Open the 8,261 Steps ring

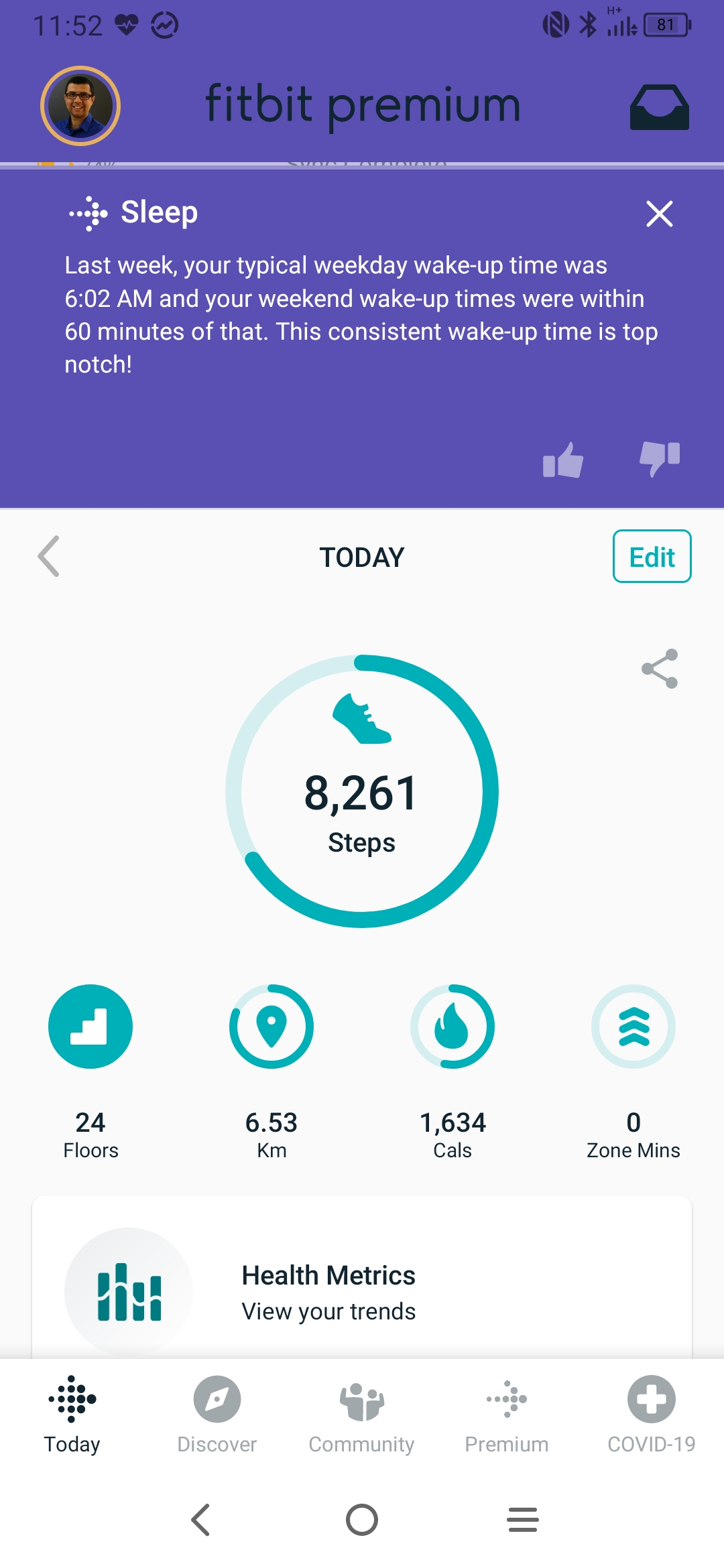click(x=362, y=791)
